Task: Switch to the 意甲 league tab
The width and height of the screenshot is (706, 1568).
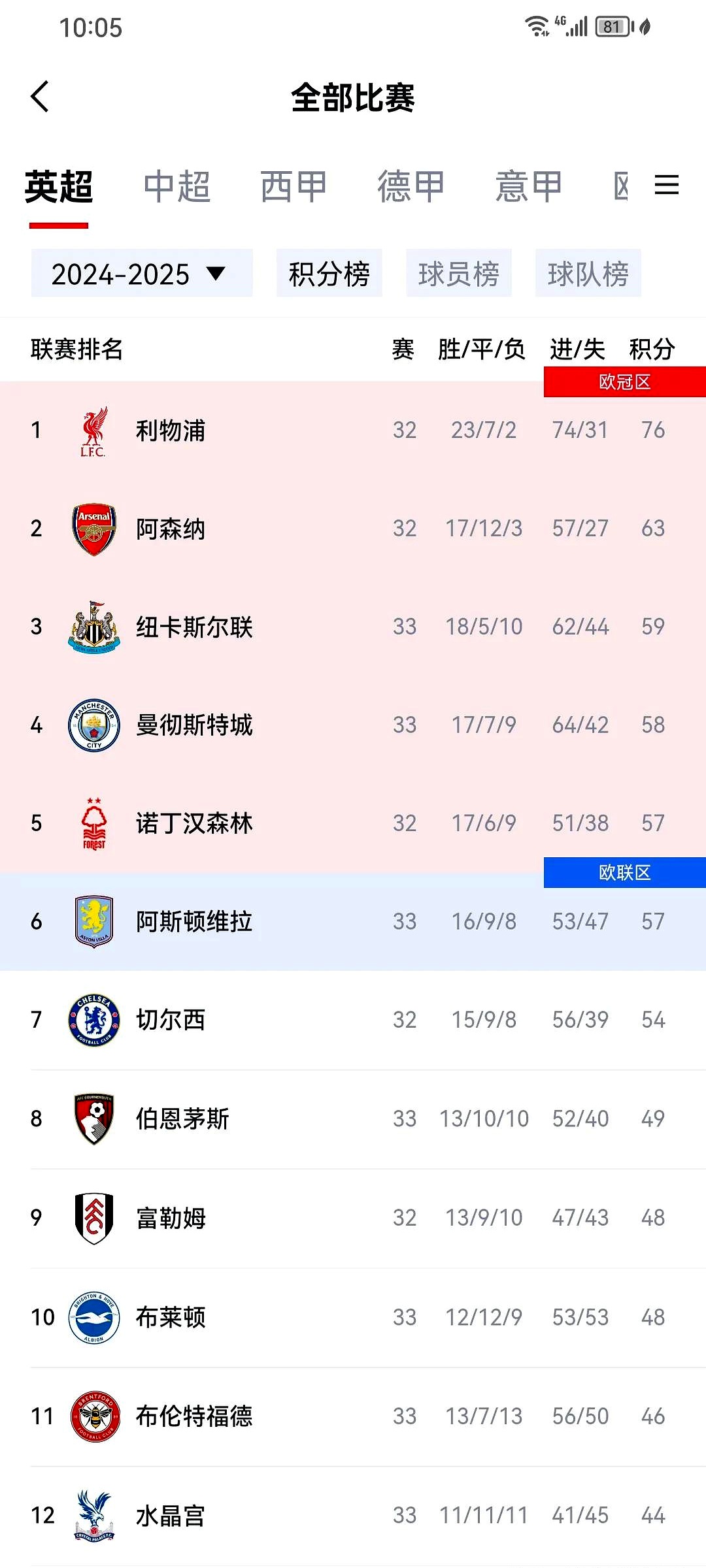Action: pos(528,187)
